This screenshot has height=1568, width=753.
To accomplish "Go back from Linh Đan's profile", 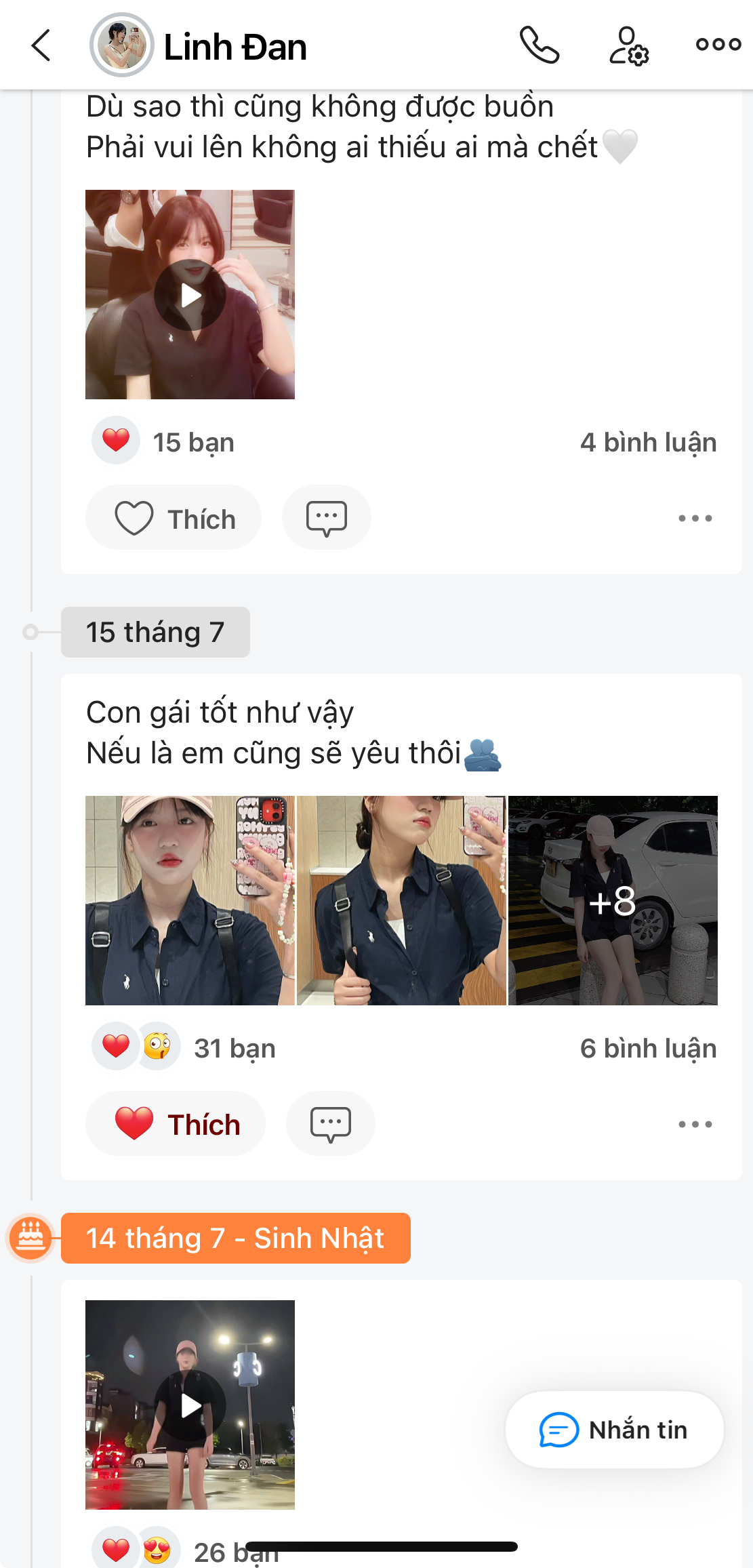I will [41, 45].
